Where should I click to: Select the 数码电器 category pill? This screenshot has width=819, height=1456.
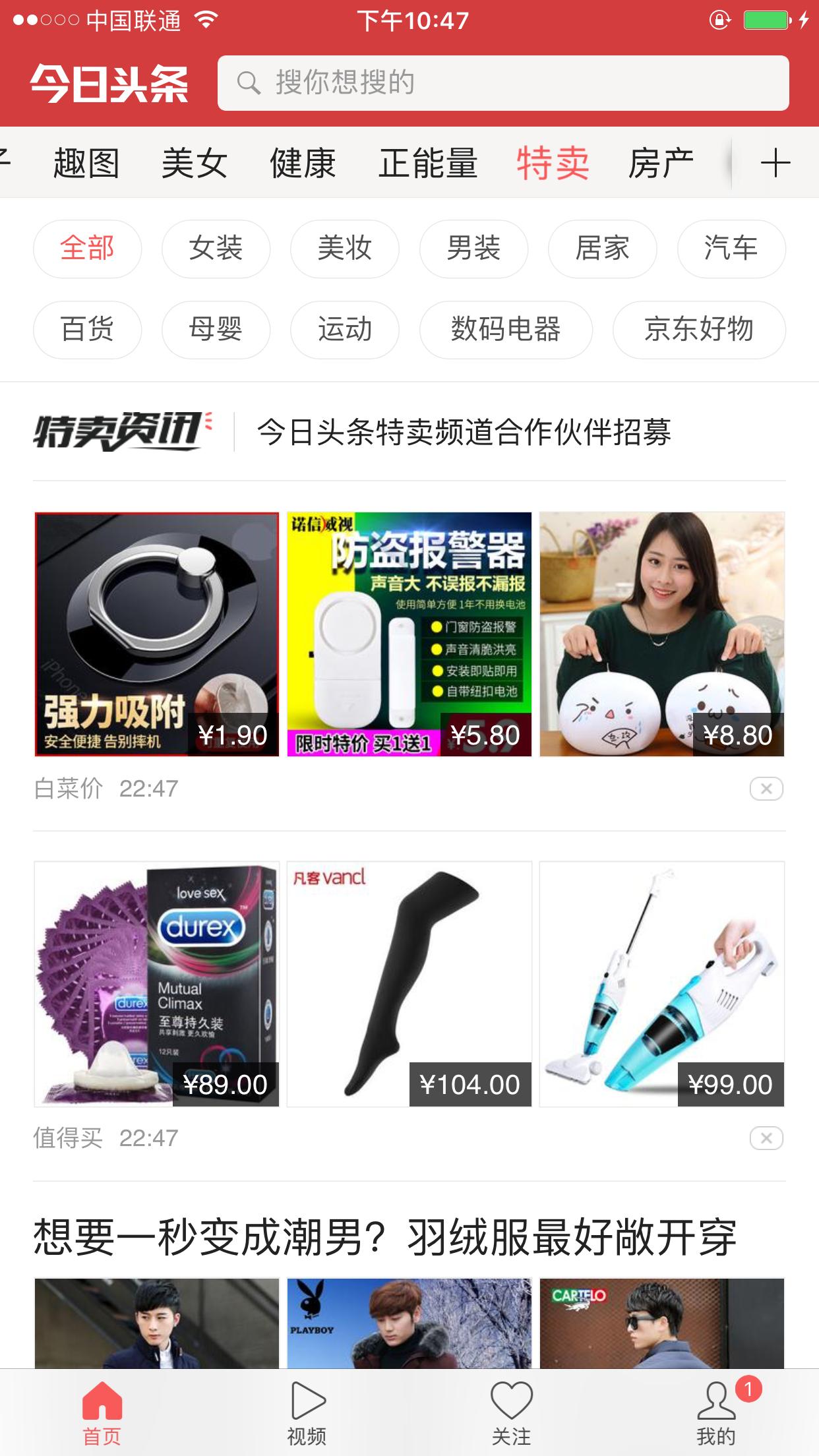pos(506,330)
